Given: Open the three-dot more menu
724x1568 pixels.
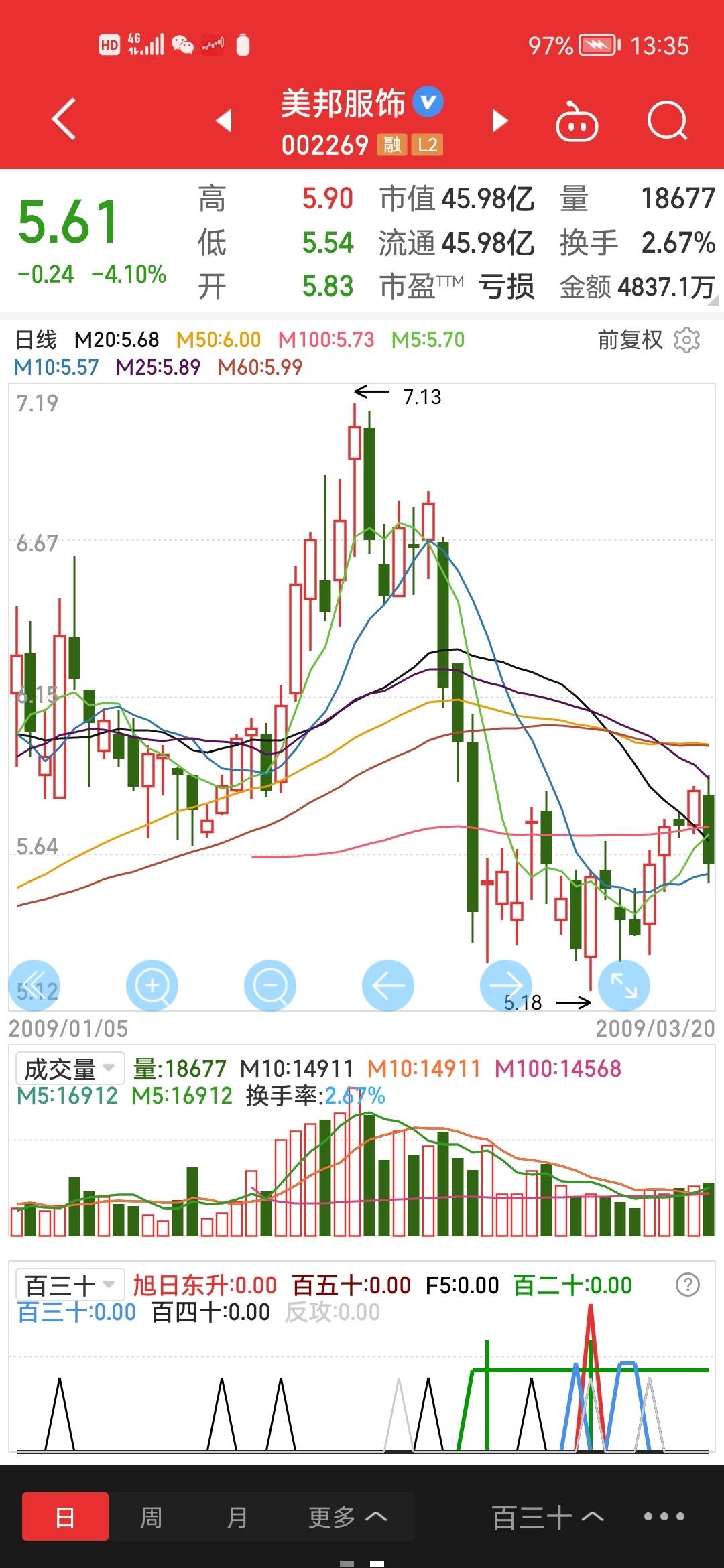Looking at the screenshot, I should (664, 1516).
